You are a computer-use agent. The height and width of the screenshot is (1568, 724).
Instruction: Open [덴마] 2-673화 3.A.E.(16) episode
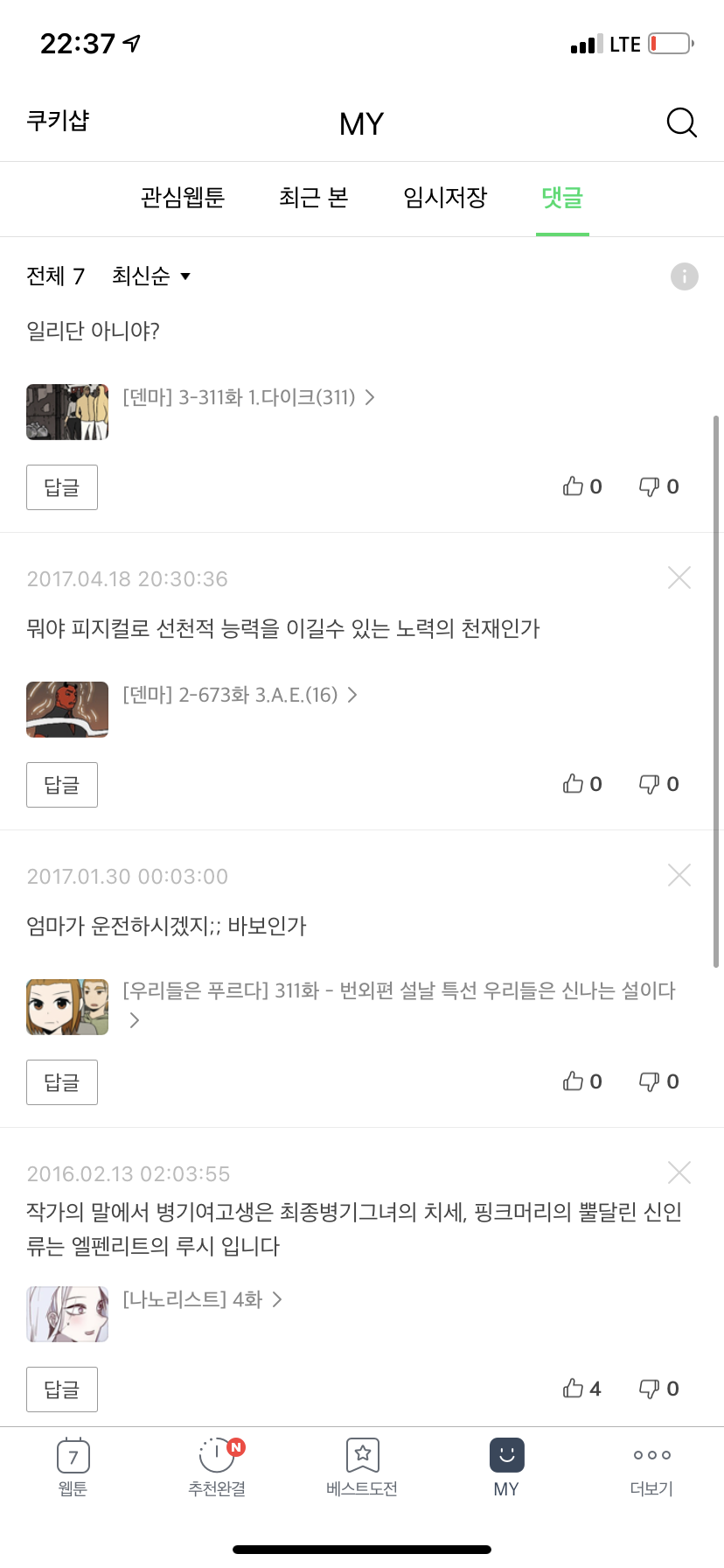(240, 696)
